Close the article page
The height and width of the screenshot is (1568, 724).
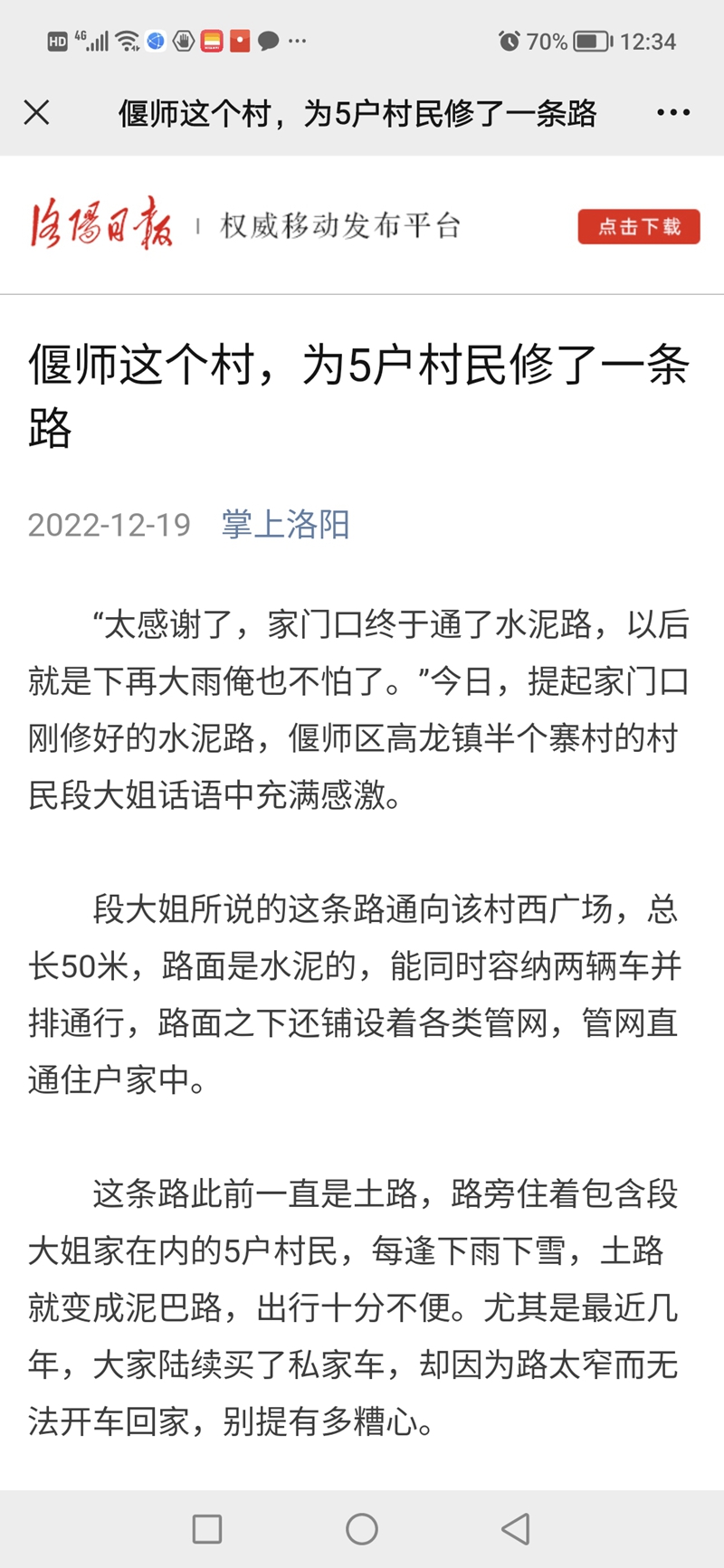tap(36, 113)
